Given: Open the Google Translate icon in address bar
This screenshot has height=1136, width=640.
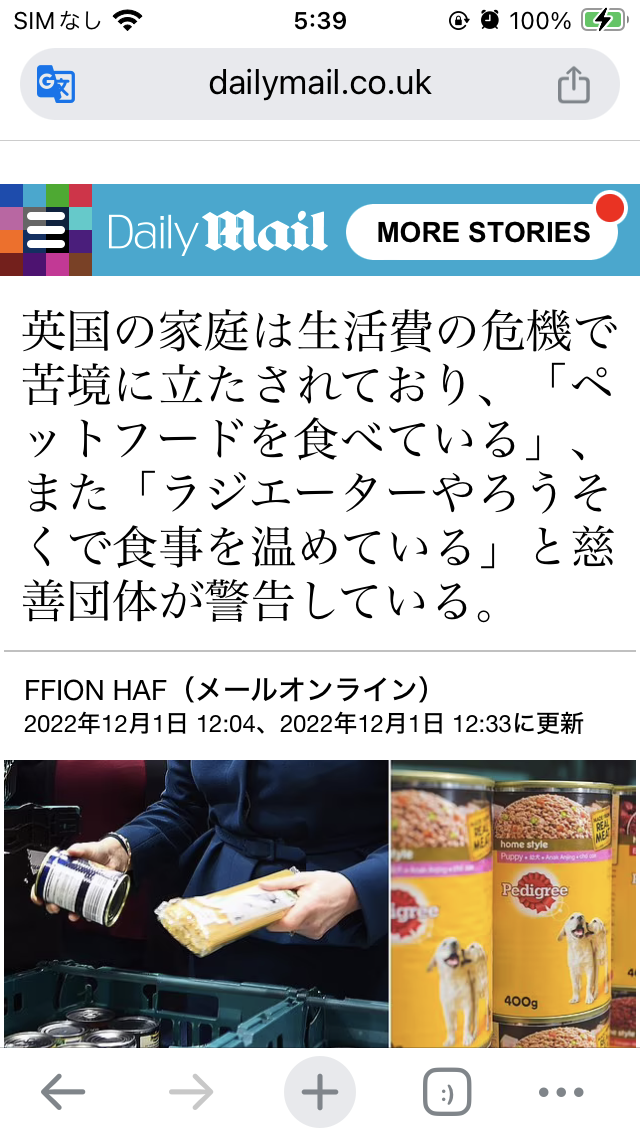Looking at the screenshot, I should click(56, 84).
